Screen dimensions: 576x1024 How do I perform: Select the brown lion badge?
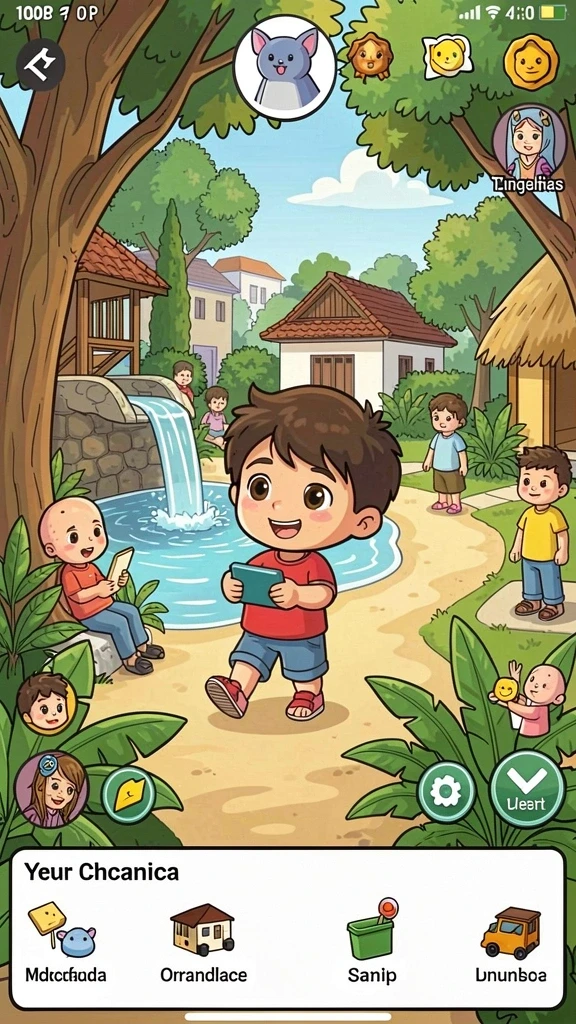pos(368,56)
